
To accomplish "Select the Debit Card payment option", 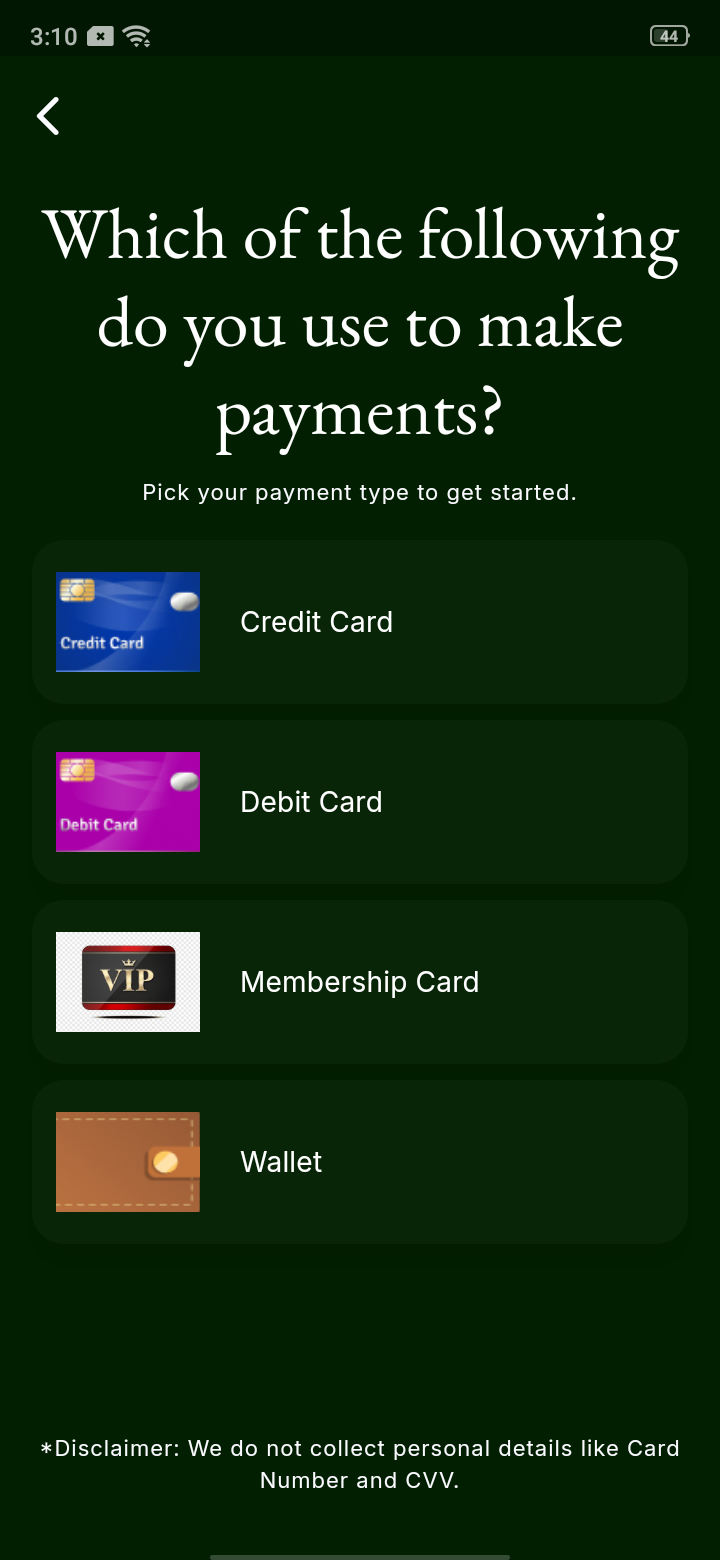I will pyautogui.click(x=360, y=801).
